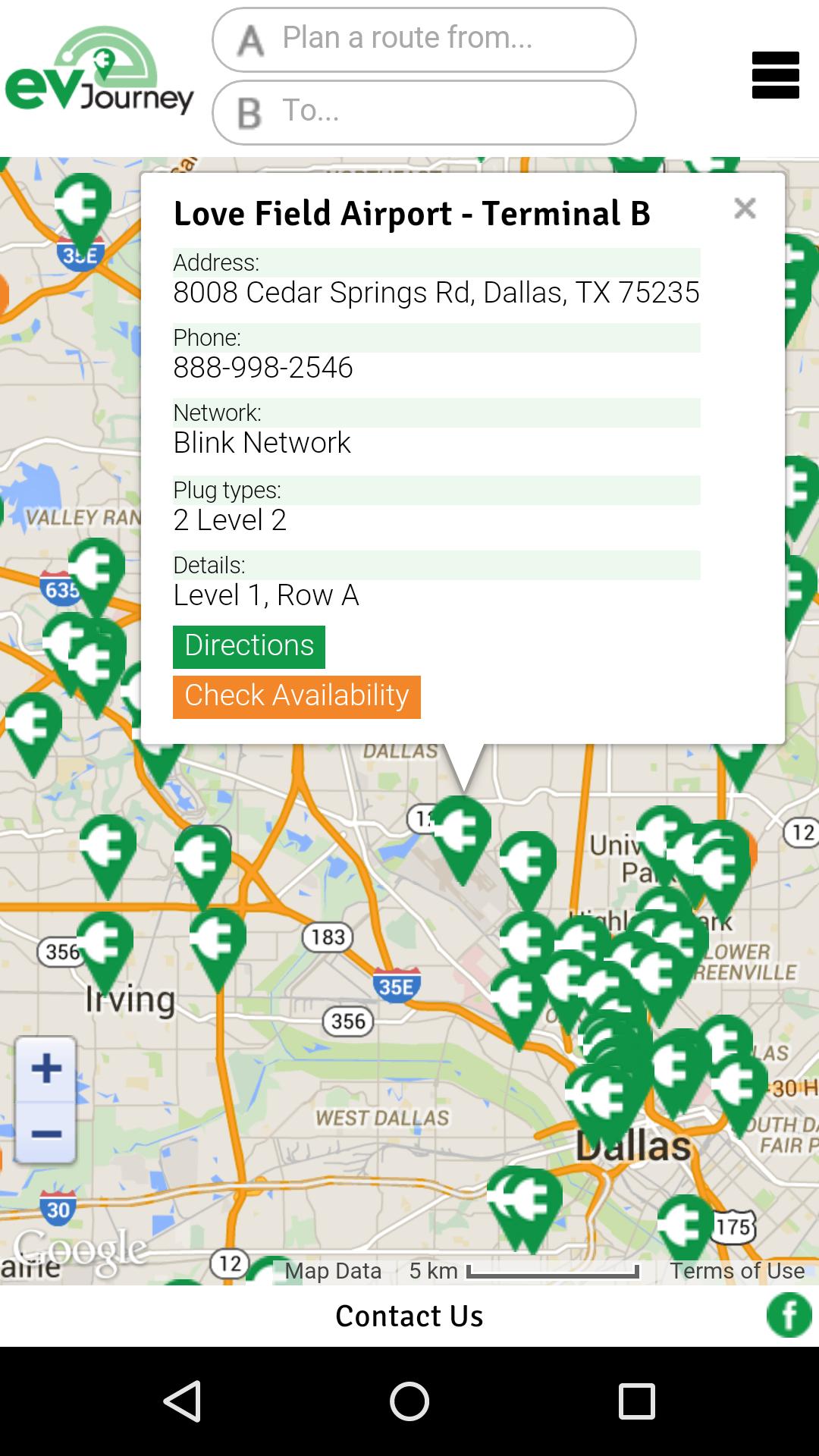Get directions to Love Field Airport
The height and width of the screenshot is (1456, 819).
click(249, 646)
